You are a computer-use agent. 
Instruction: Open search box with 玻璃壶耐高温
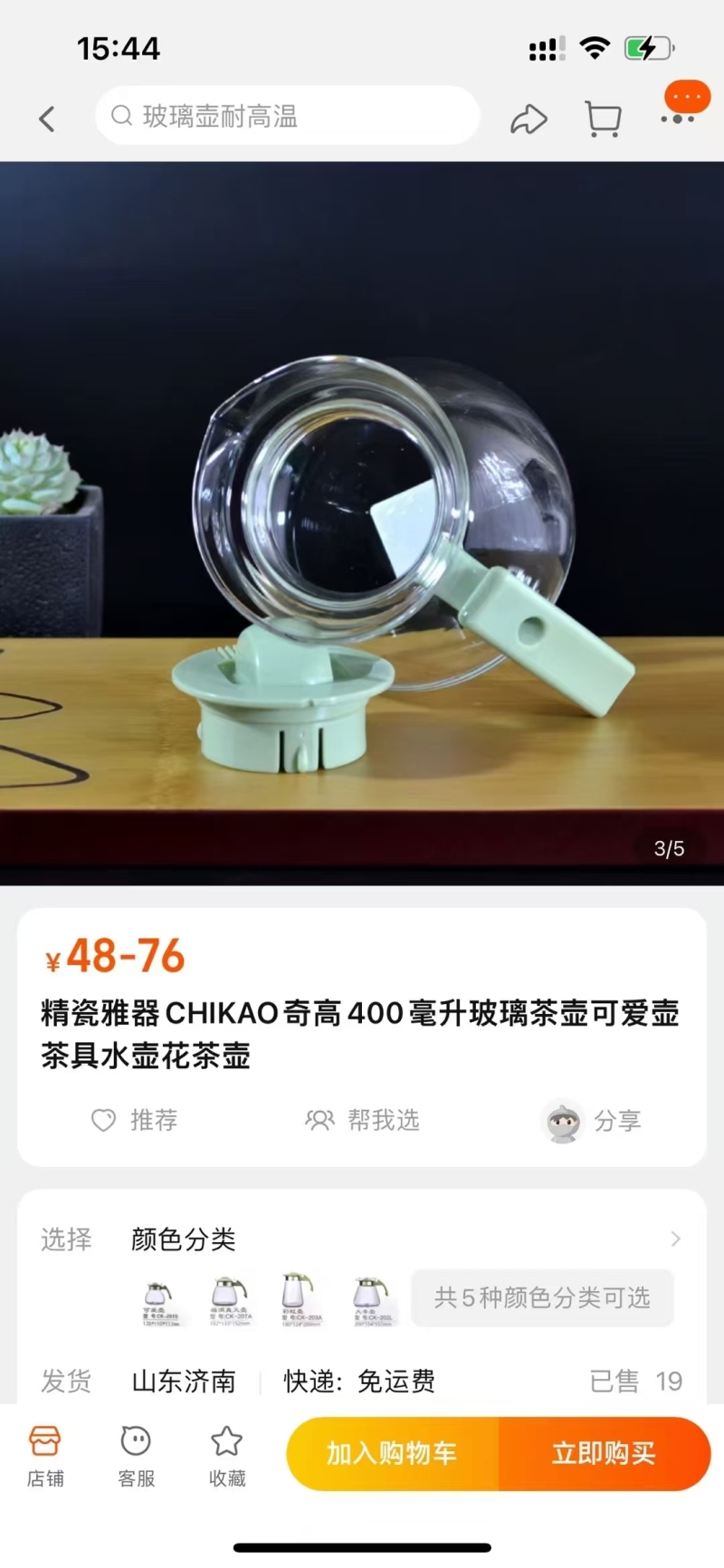pyautogui.click(x=286, y=116)
